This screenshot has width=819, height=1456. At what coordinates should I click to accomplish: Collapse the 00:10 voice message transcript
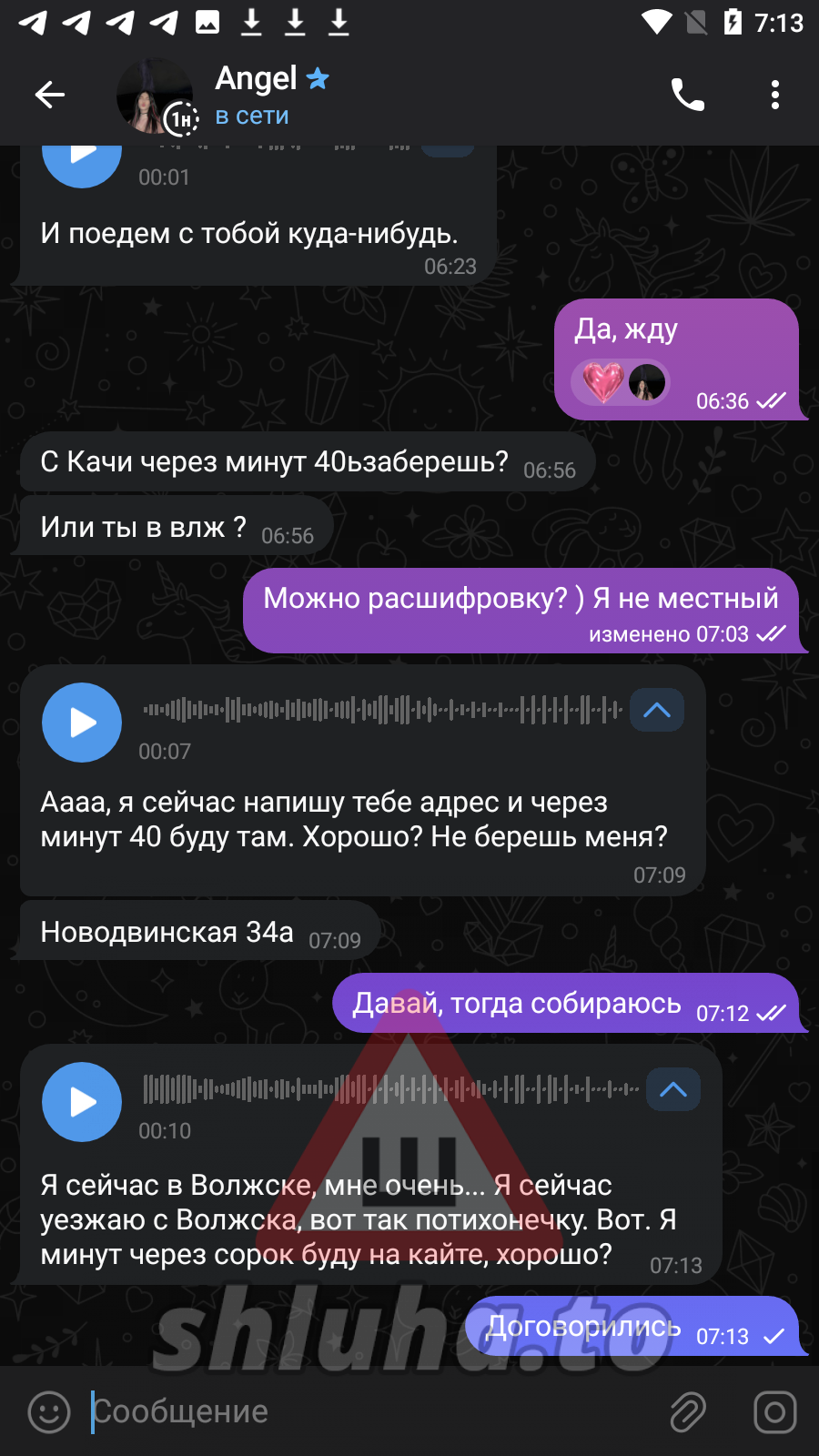tap(672, 1090)
